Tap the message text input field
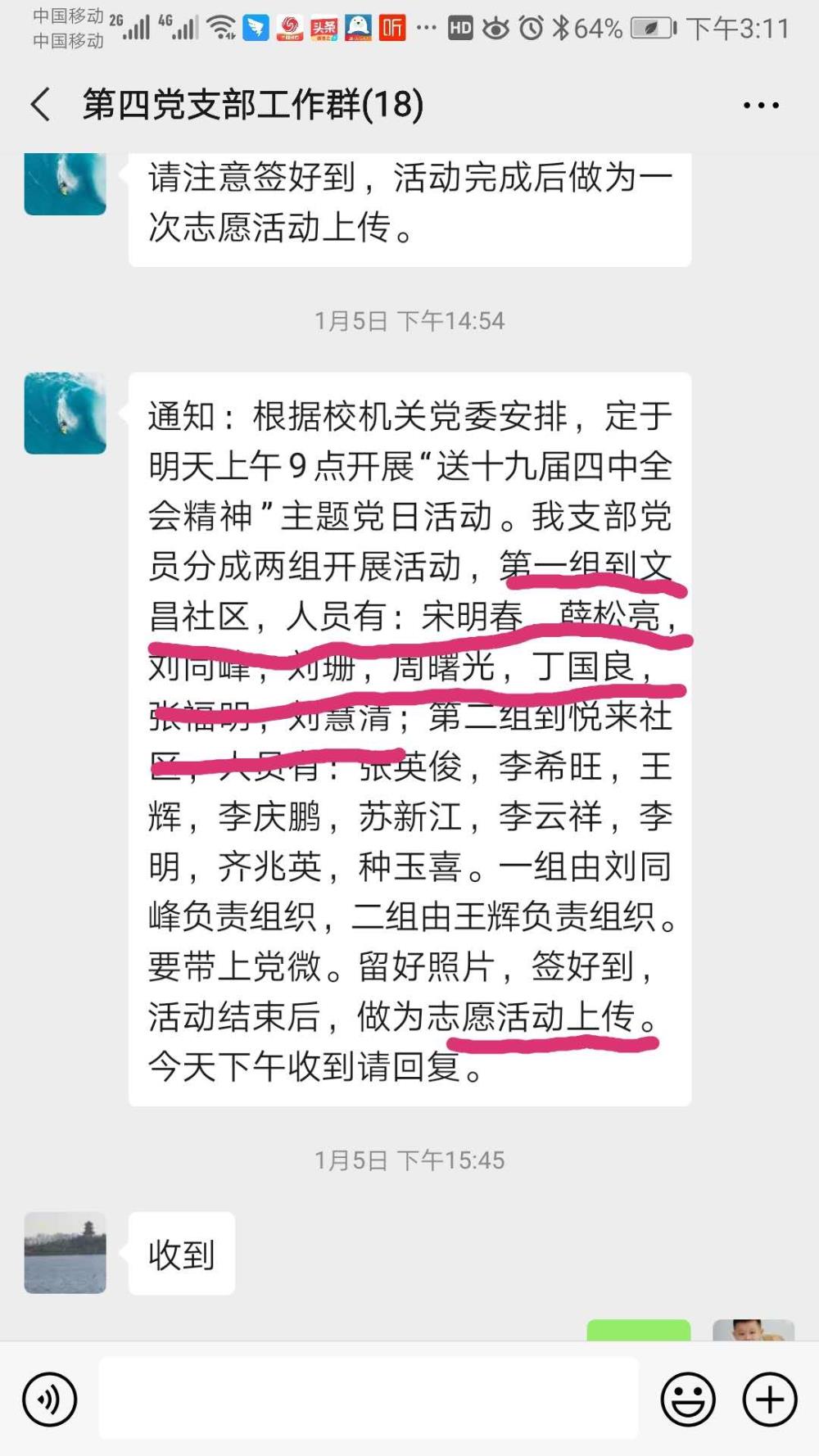 point(369,1398)
